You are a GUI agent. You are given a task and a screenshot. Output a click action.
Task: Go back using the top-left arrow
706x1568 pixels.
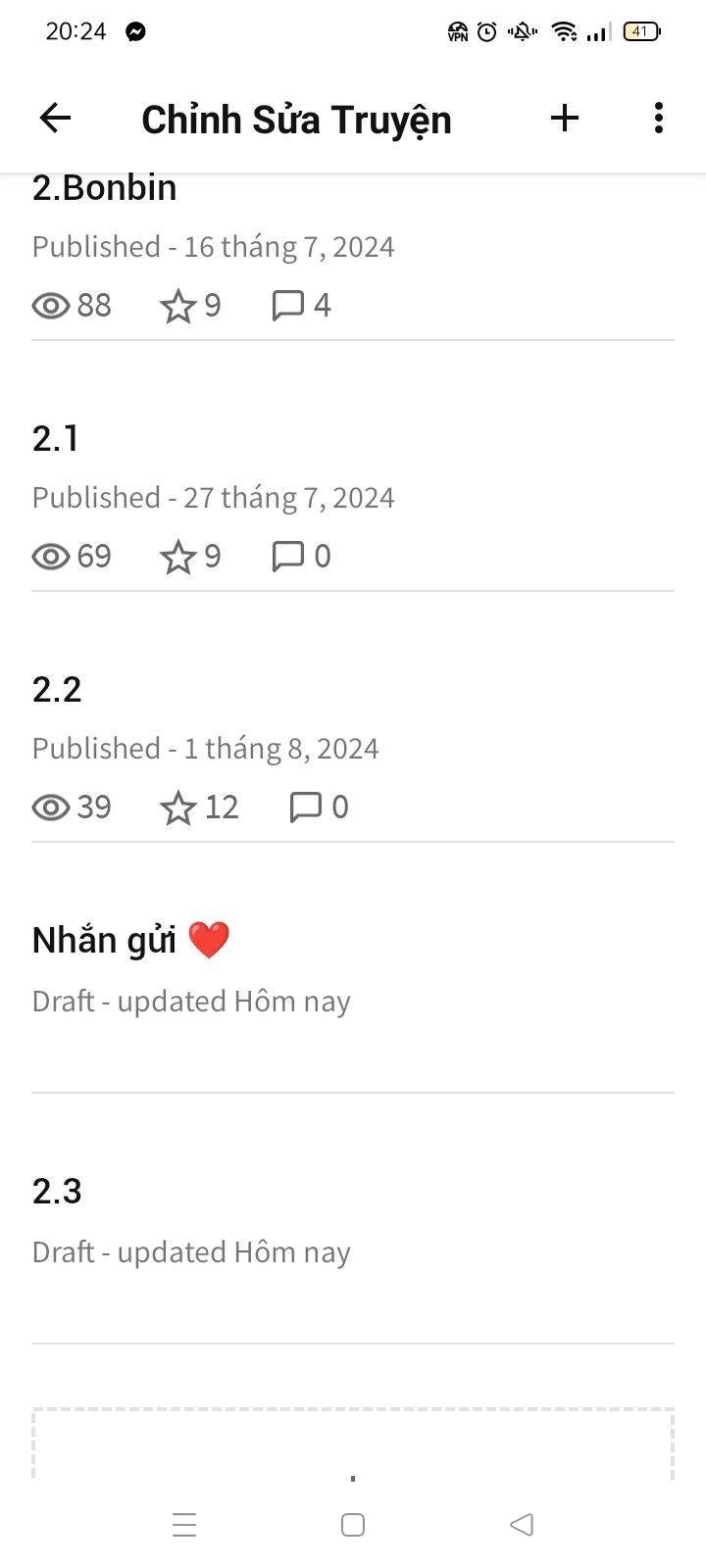(x=55, y=119)
